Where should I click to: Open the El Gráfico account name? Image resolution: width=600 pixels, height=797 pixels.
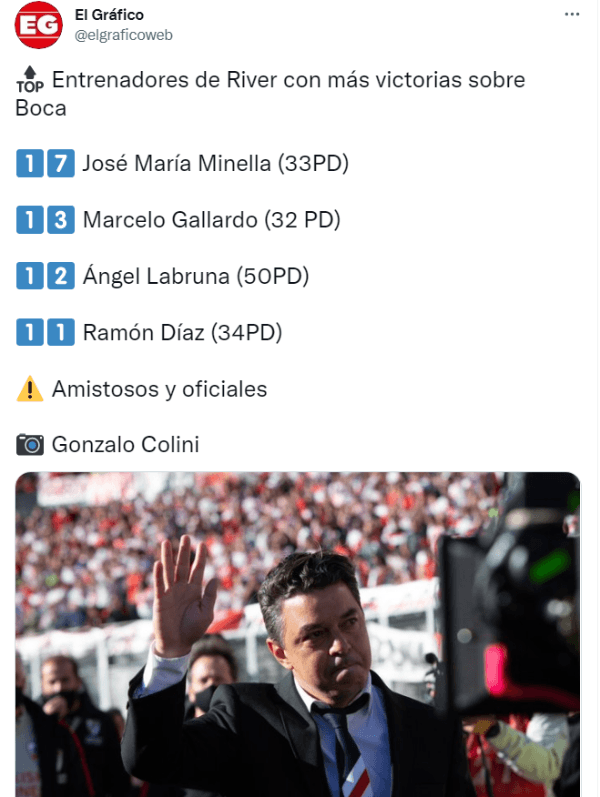[x=109, y=15]
